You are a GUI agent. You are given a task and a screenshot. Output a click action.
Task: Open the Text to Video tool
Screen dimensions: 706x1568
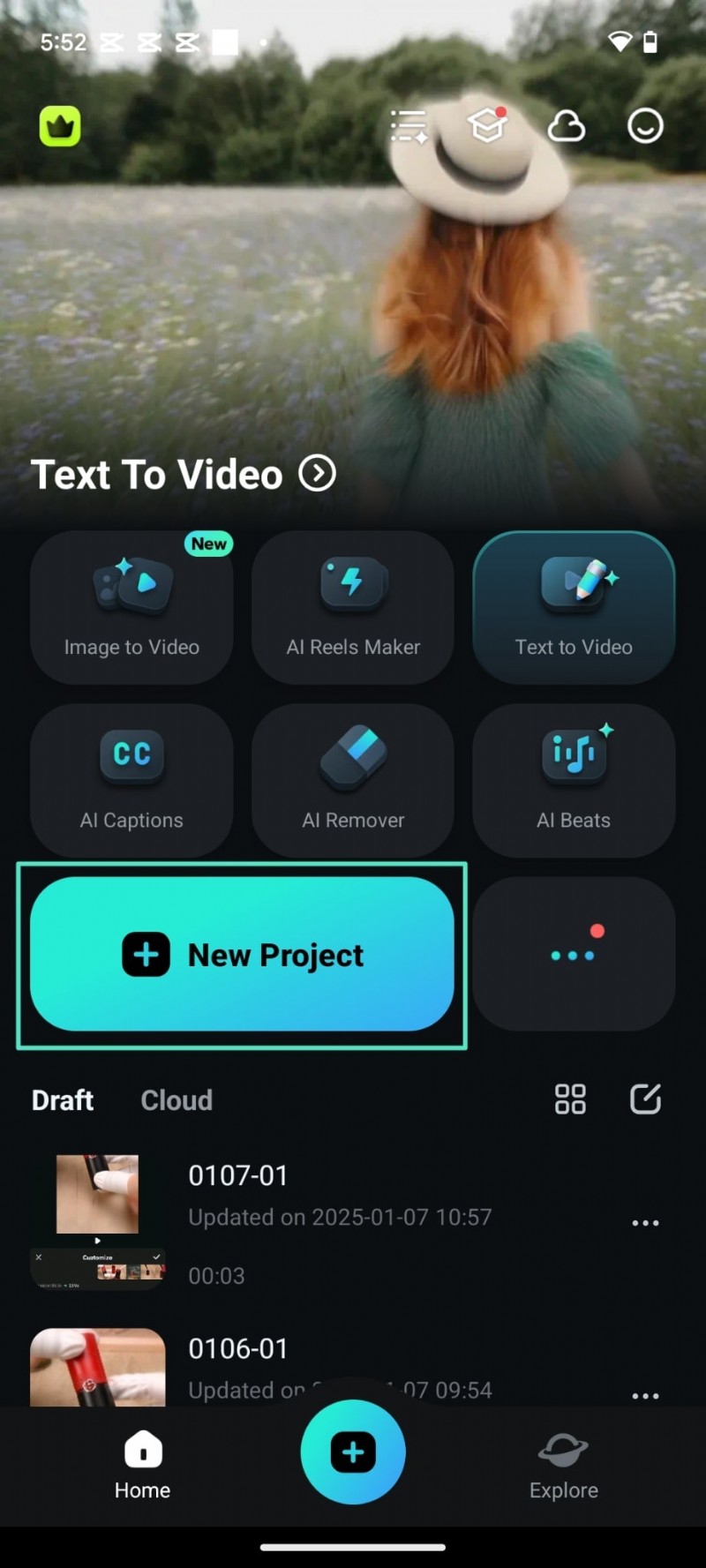(573, 607)
